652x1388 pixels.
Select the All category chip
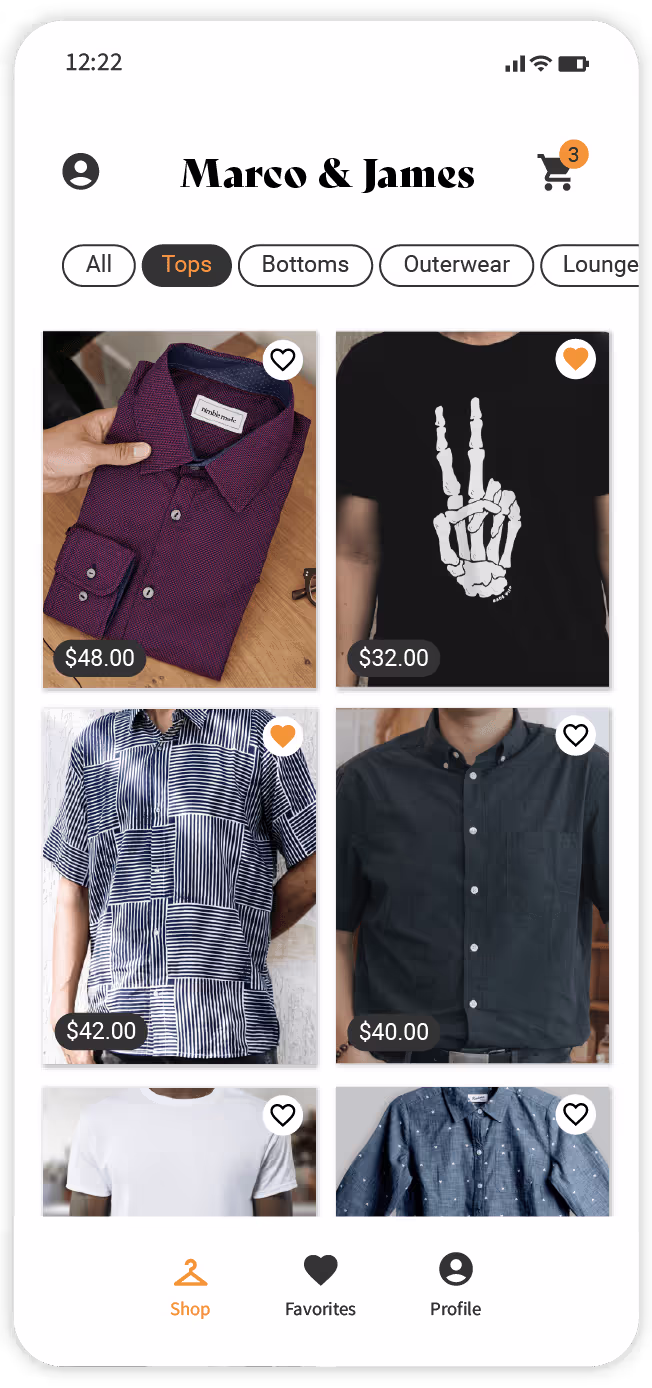(99, 265)
